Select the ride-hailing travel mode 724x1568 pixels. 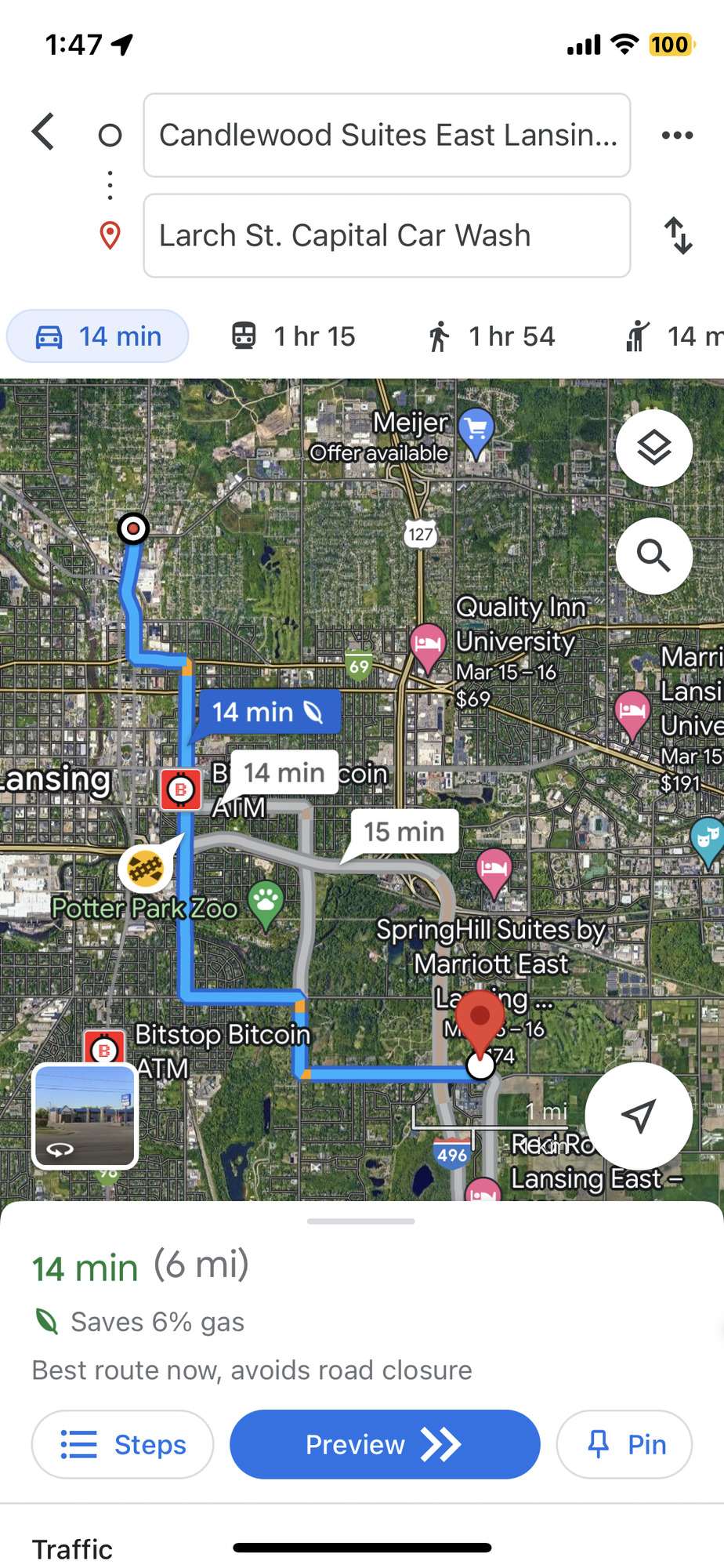click(674, 336)
